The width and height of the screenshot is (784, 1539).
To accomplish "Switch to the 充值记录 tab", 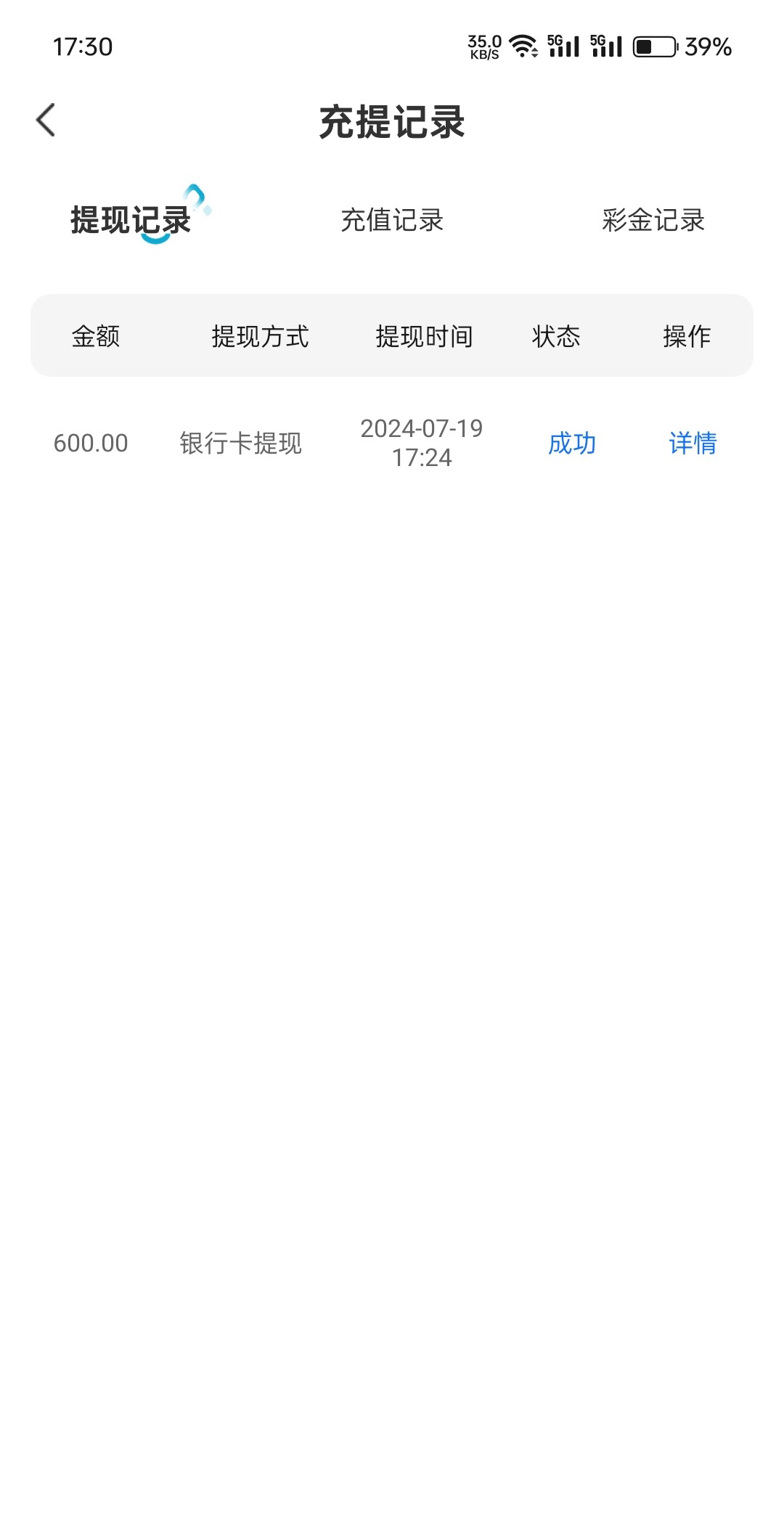I will [392, 220].
